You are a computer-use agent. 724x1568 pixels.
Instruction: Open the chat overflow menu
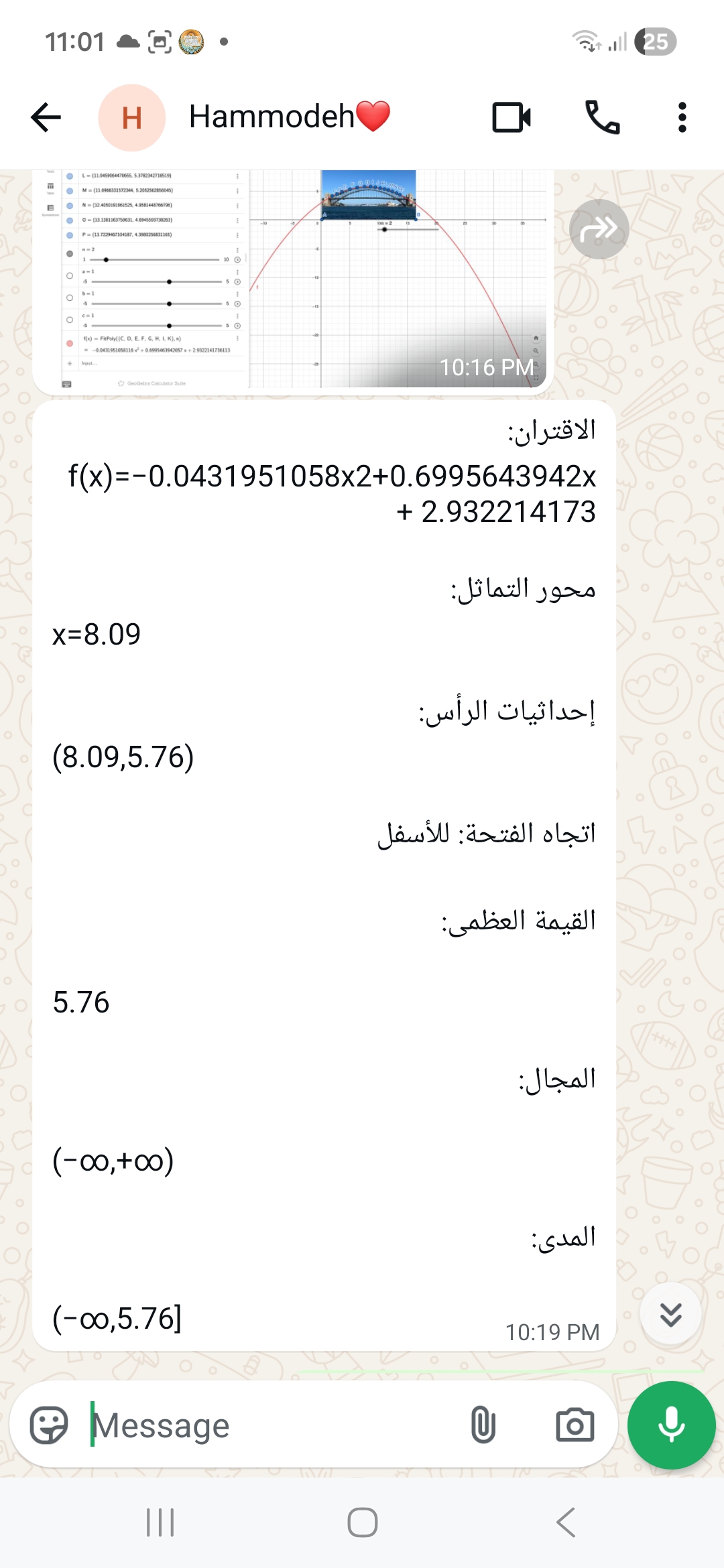682,117
